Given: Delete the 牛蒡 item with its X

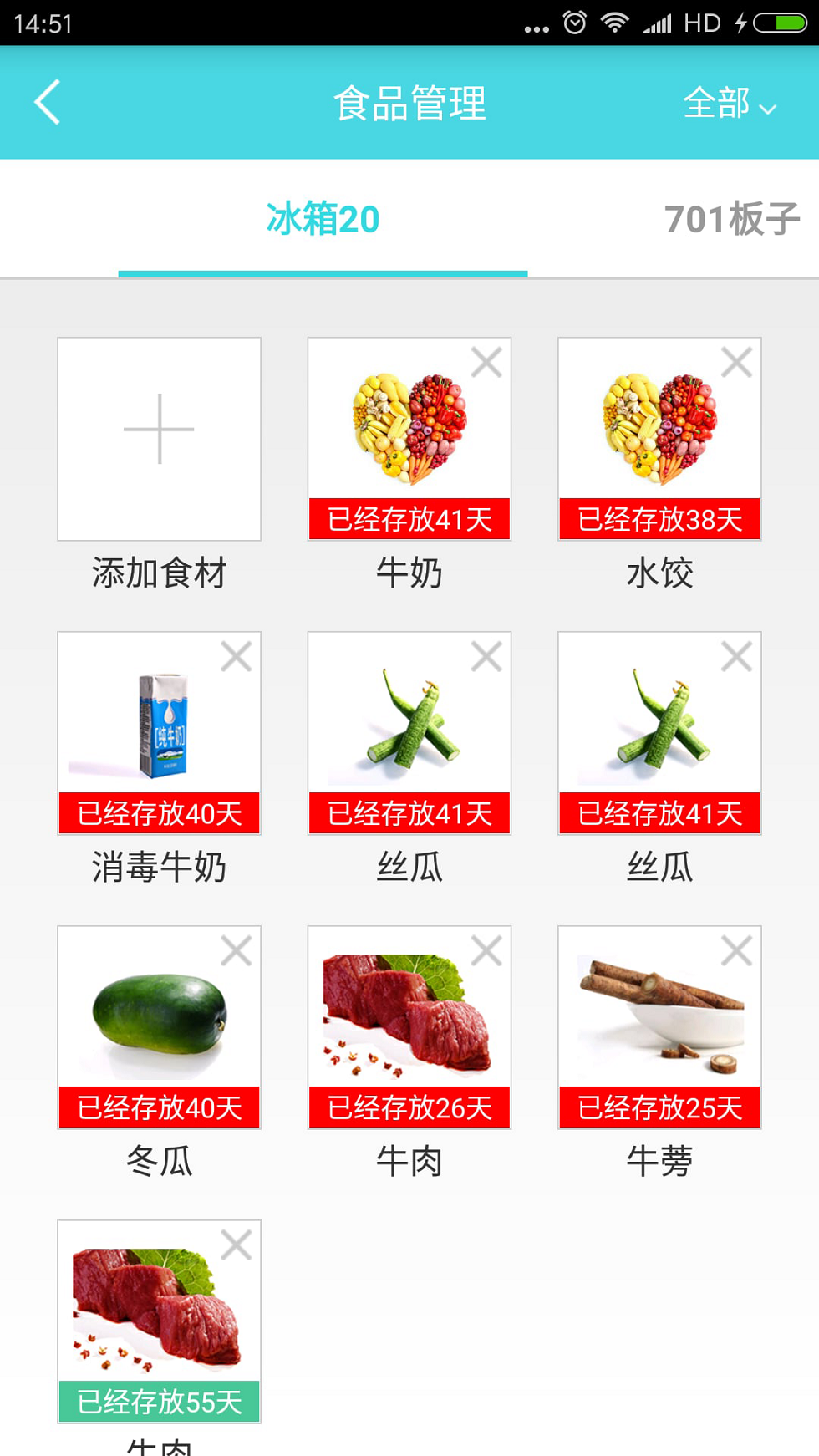Looking at the screenshot, I should point(736,951).
